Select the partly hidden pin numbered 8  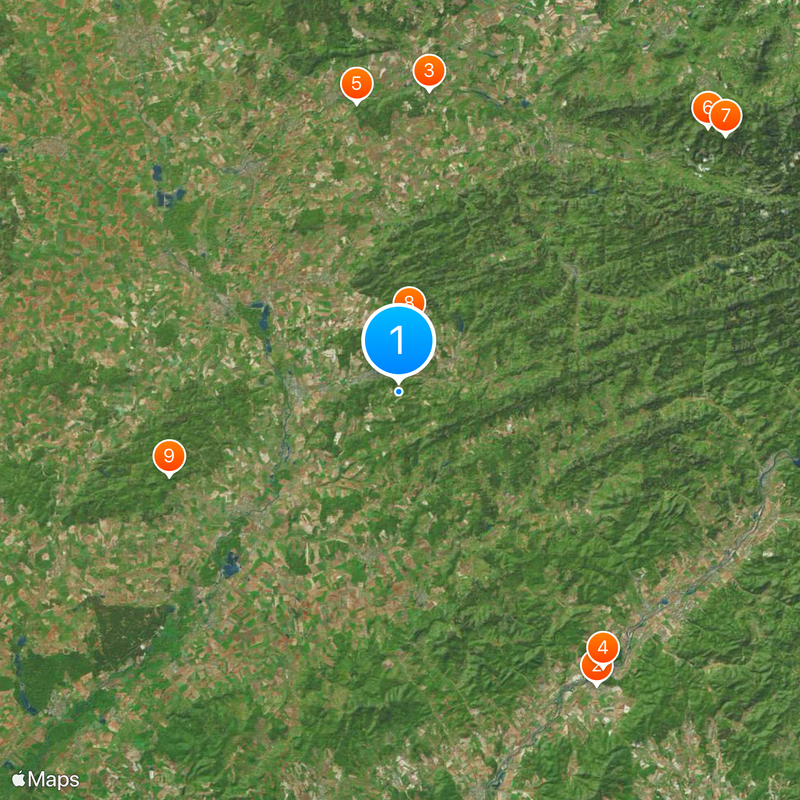[408, 296]
